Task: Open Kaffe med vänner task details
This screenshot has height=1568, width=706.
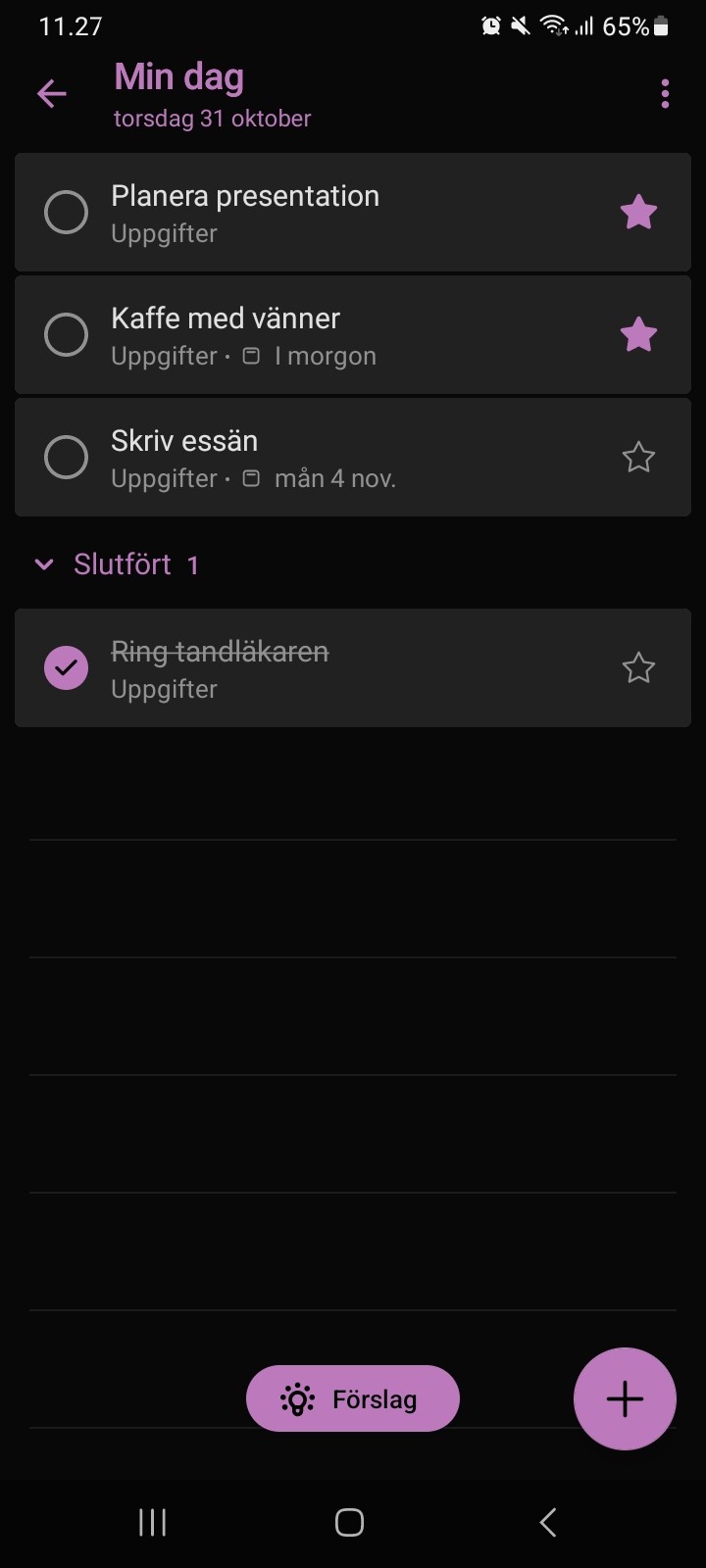Action: point(353,334)
